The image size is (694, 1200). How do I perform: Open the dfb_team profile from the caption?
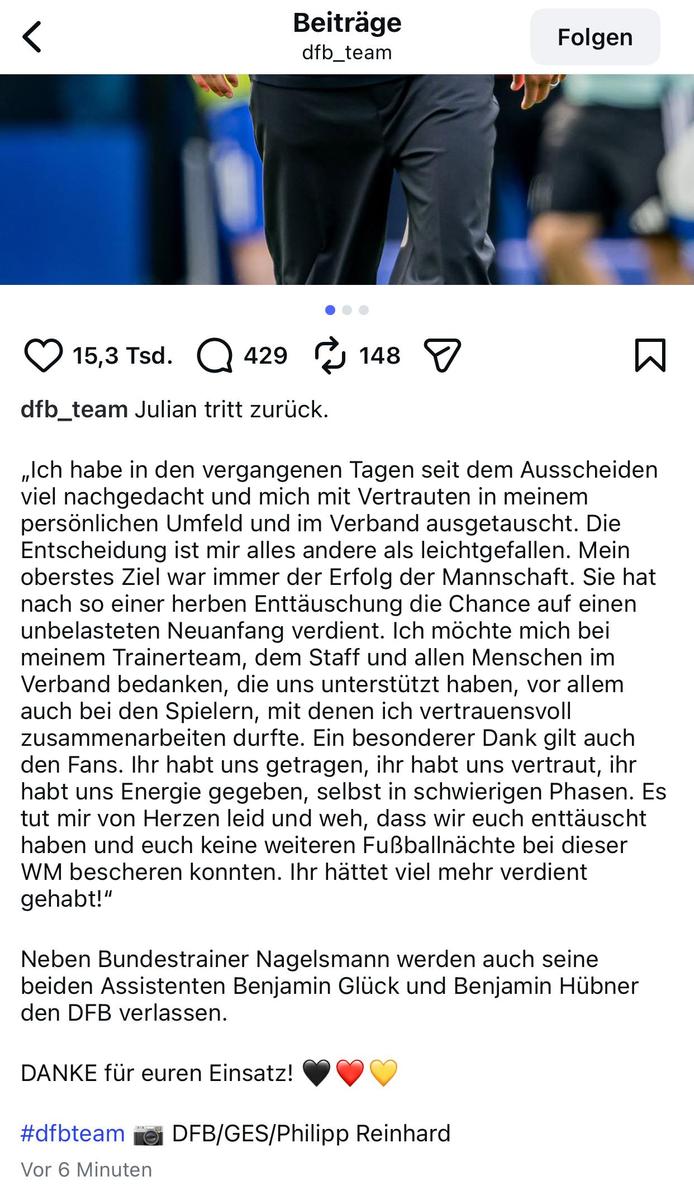74,410
